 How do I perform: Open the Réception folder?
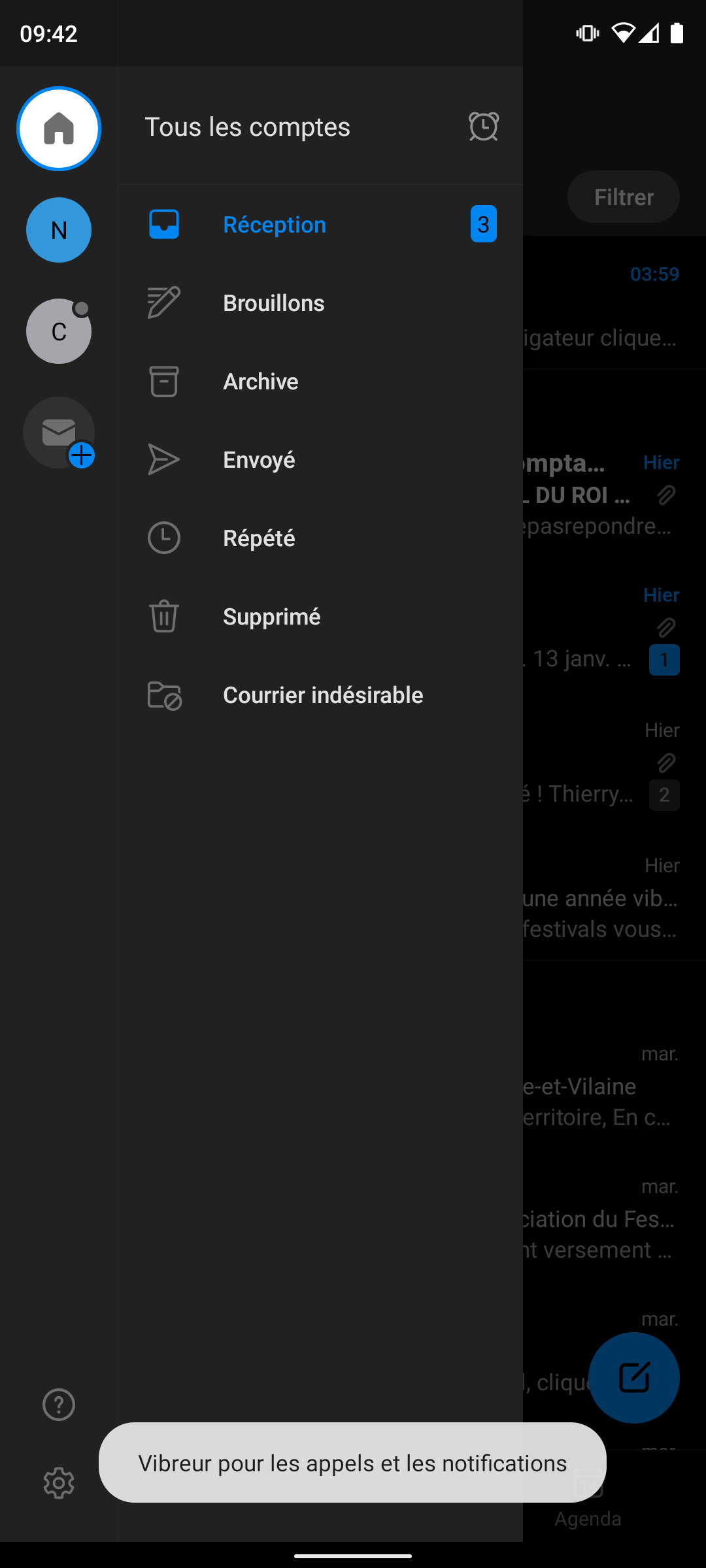tap(275, 225)
